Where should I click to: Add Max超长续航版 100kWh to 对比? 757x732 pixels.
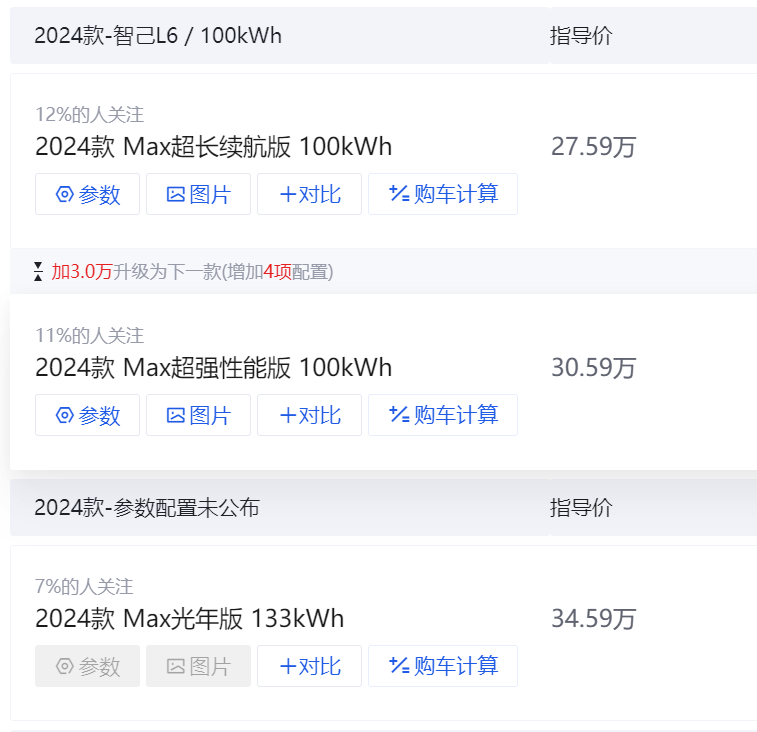pos(309,194)
